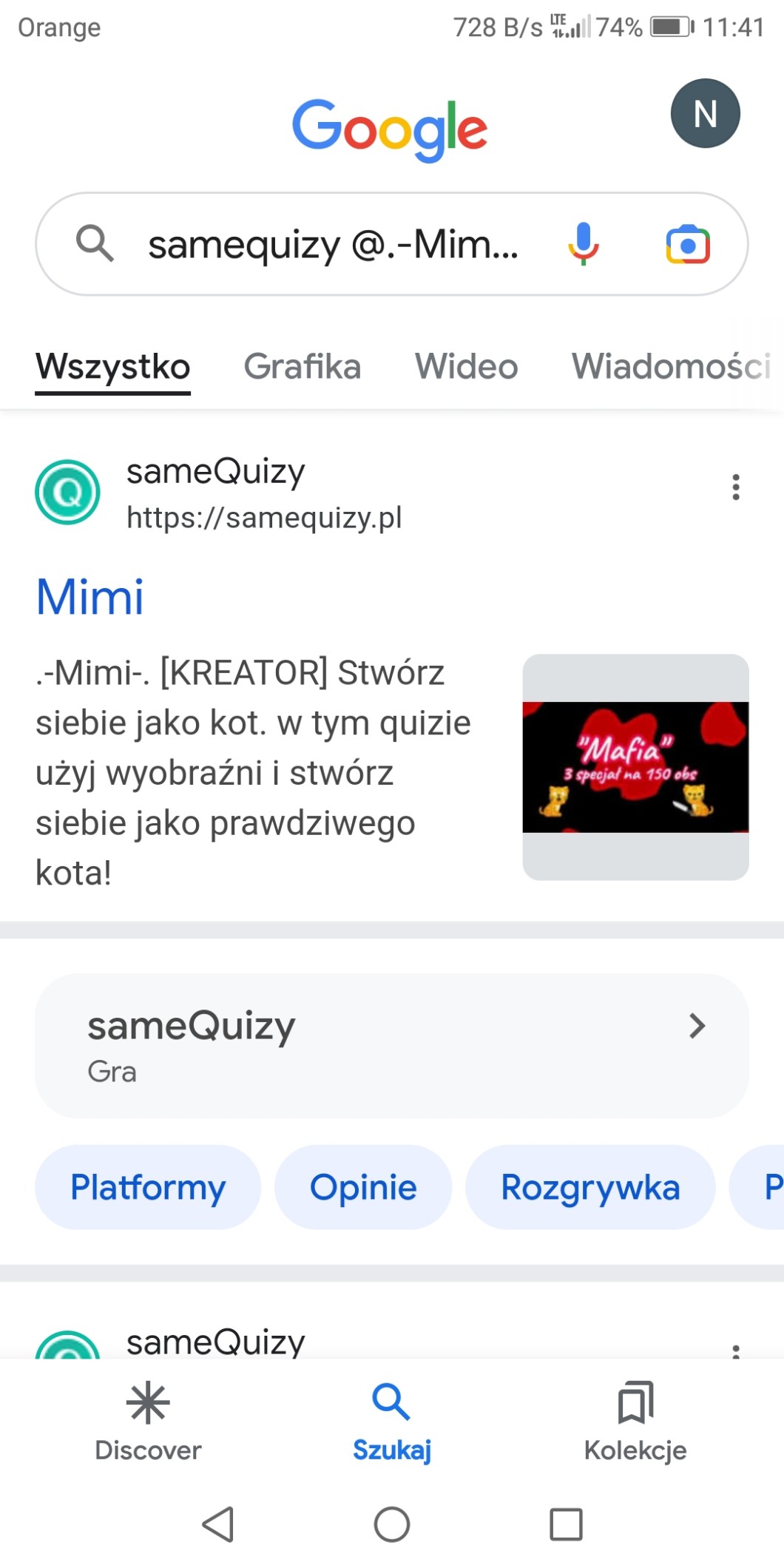Go to the home screen
The height and width of the screenshot is (1568, 784).
(x=391, y=1524)
